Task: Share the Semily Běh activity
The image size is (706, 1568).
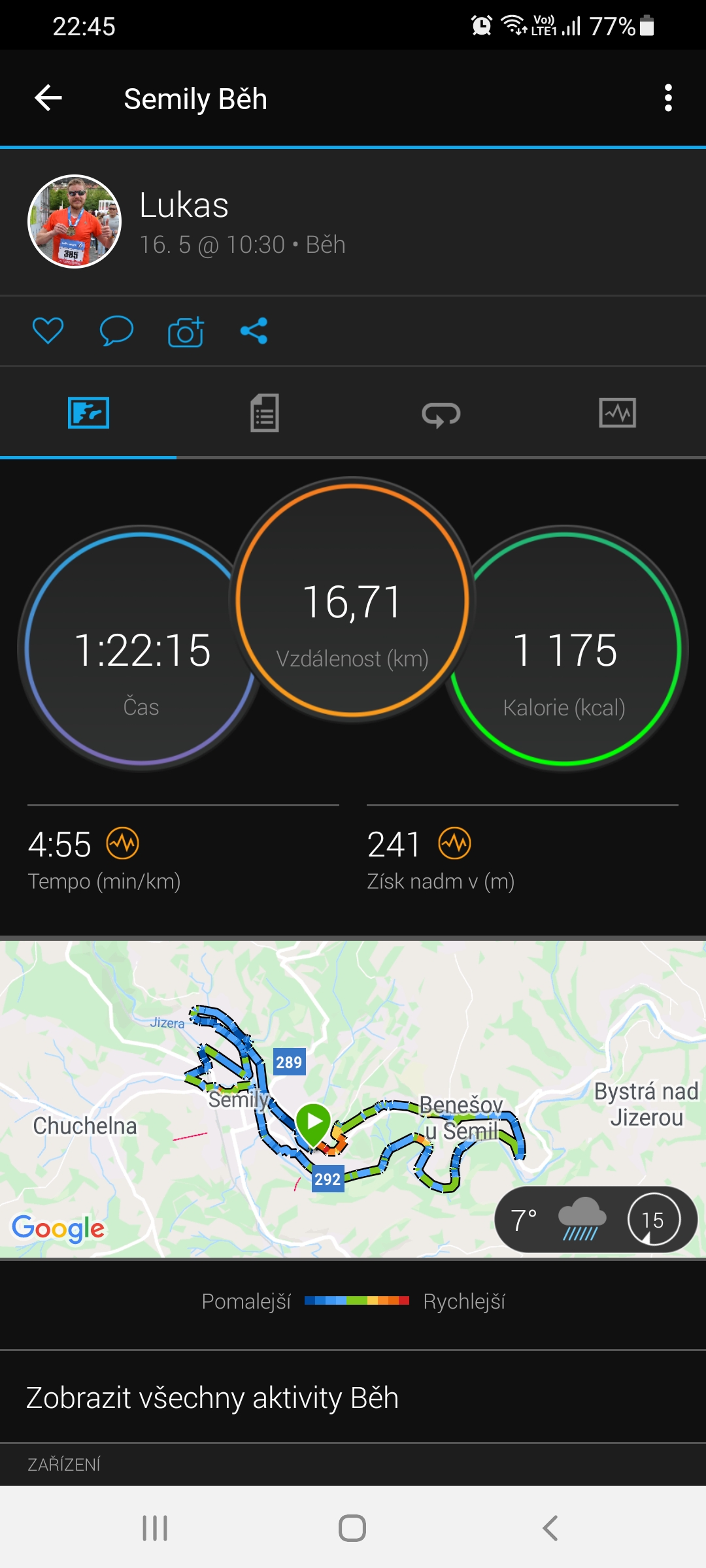Action: 254,331
